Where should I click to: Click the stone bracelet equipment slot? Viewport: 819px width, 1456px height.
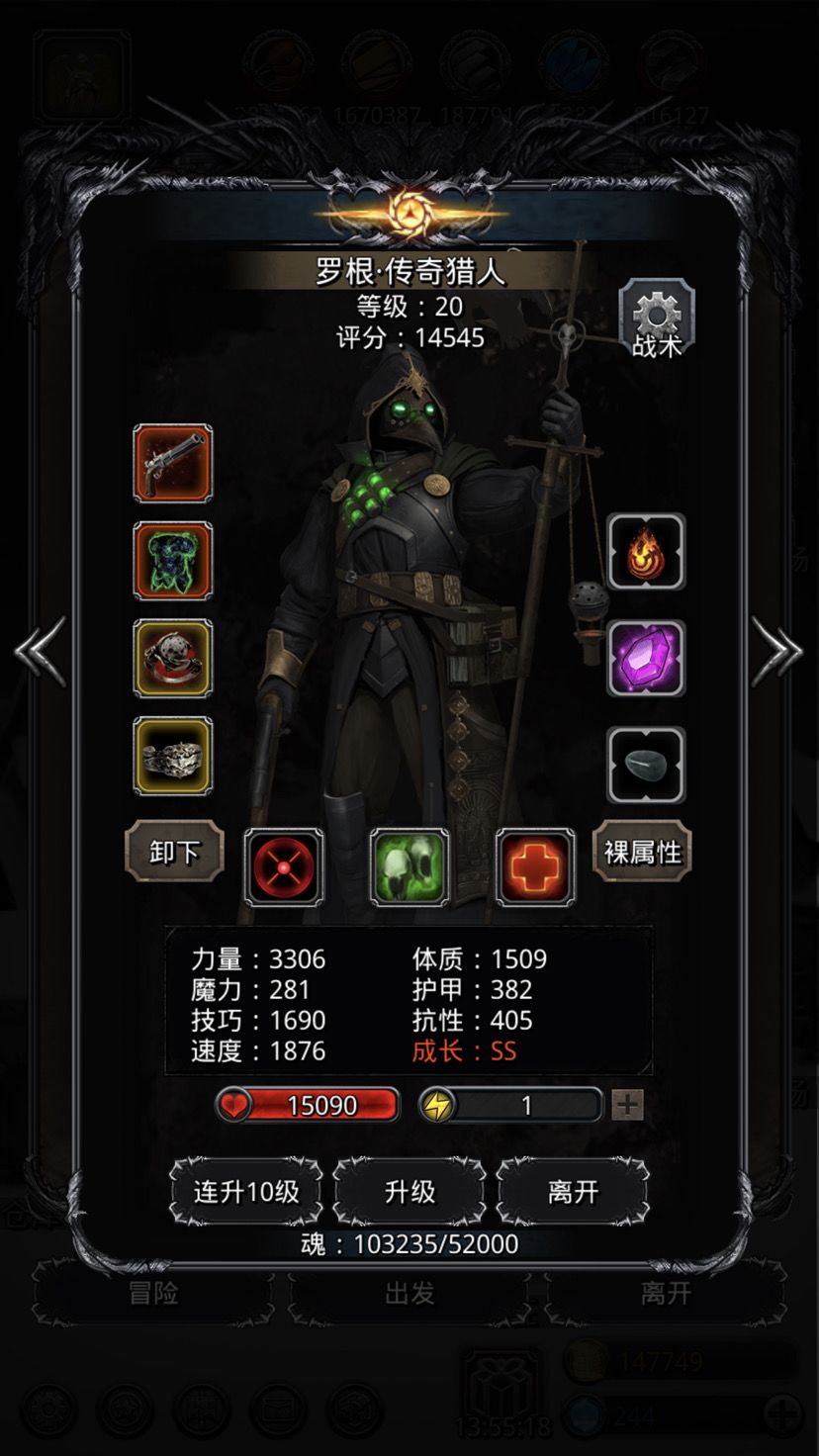coord(174,758)
